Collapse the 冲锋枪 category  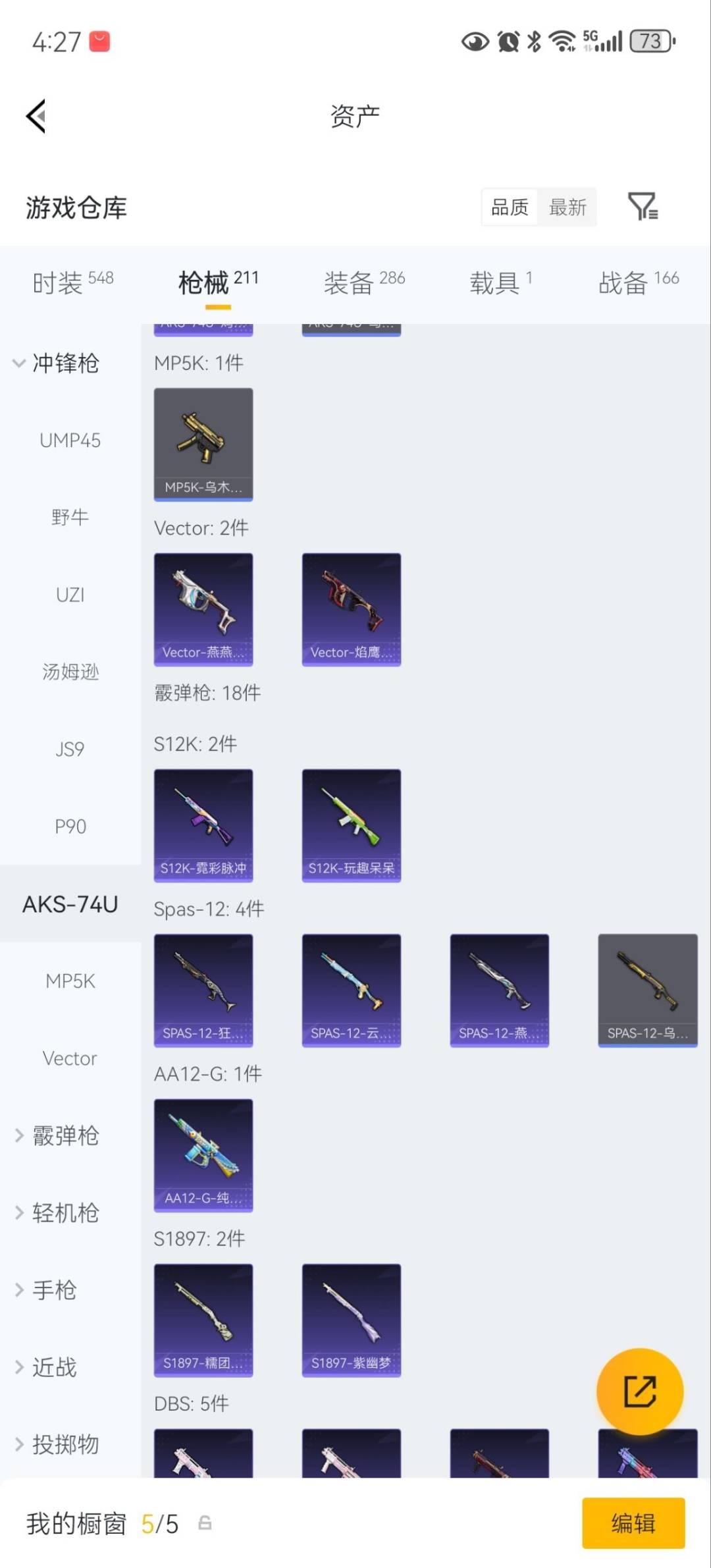coord(66,364)
